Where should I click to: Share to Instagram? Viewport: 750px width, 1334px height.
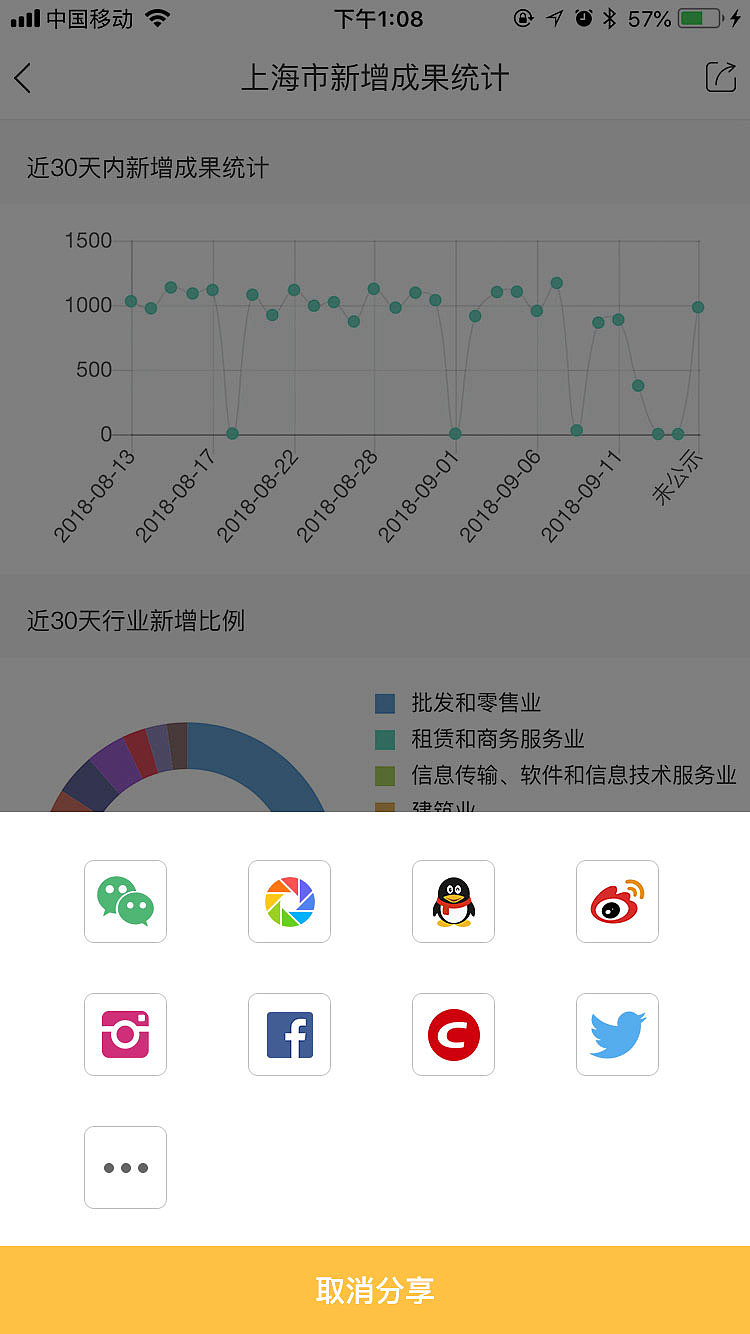pos(125,1034)
